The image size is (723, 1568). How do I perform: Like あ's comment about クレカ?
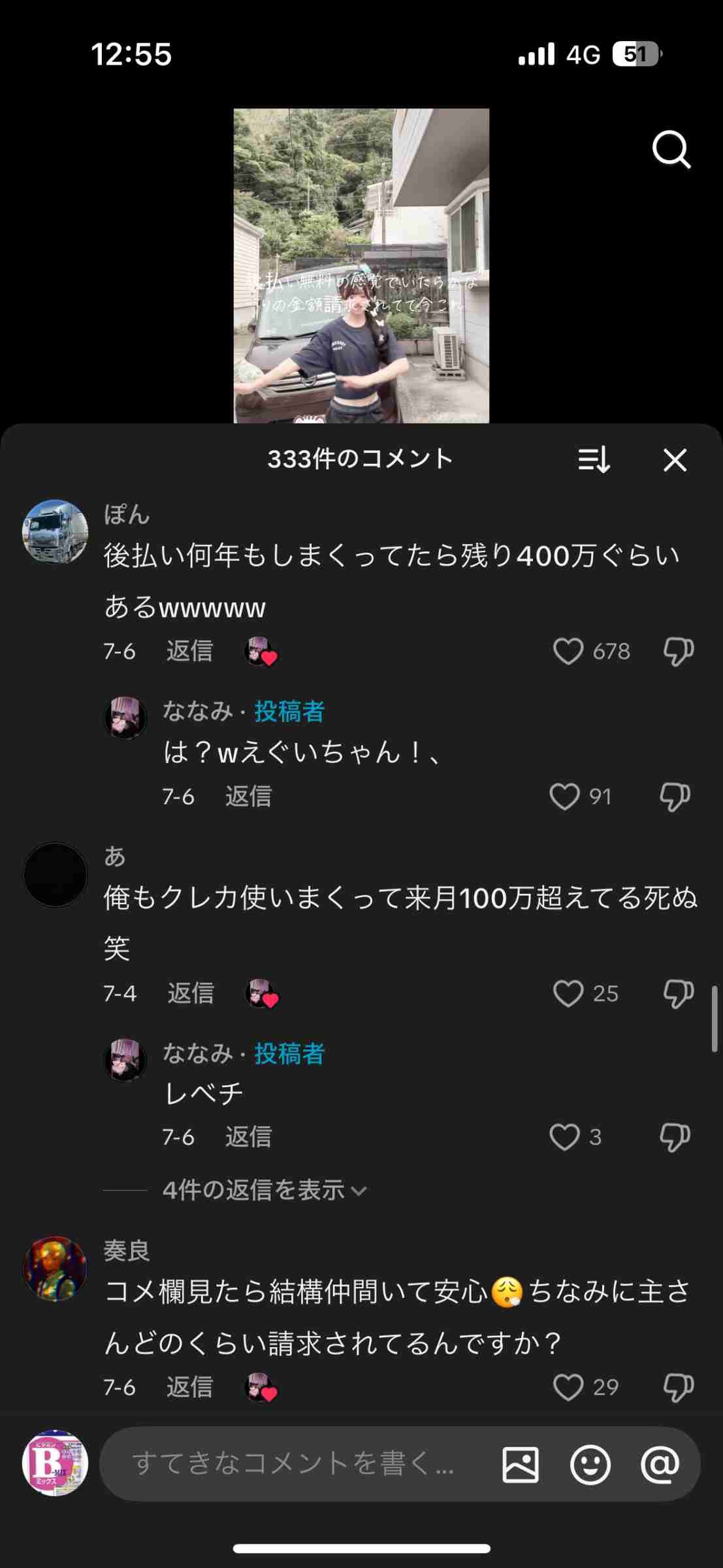click(x=568, y=994)
